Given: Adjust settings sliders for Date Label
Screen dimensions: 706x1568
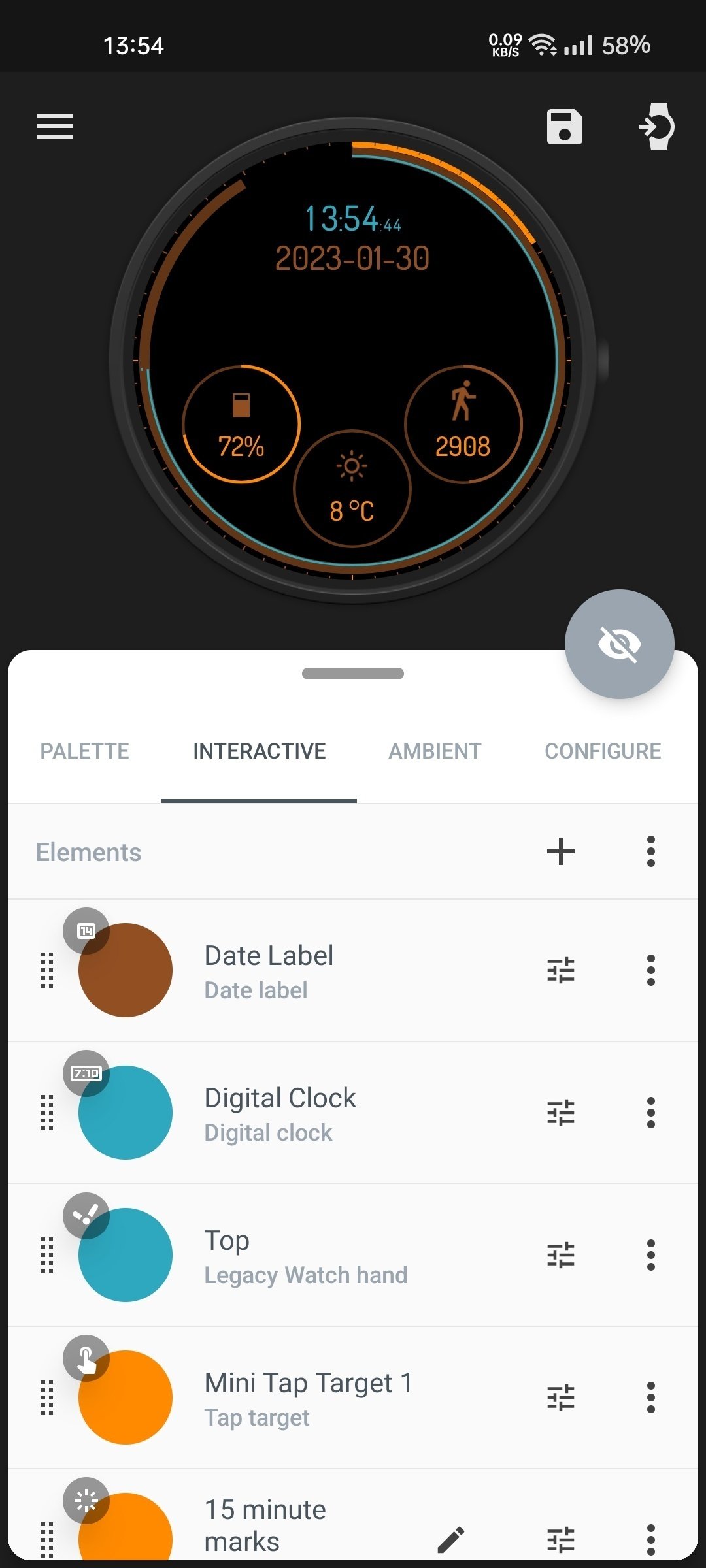Looking at the screenshot, I should 561,970.
